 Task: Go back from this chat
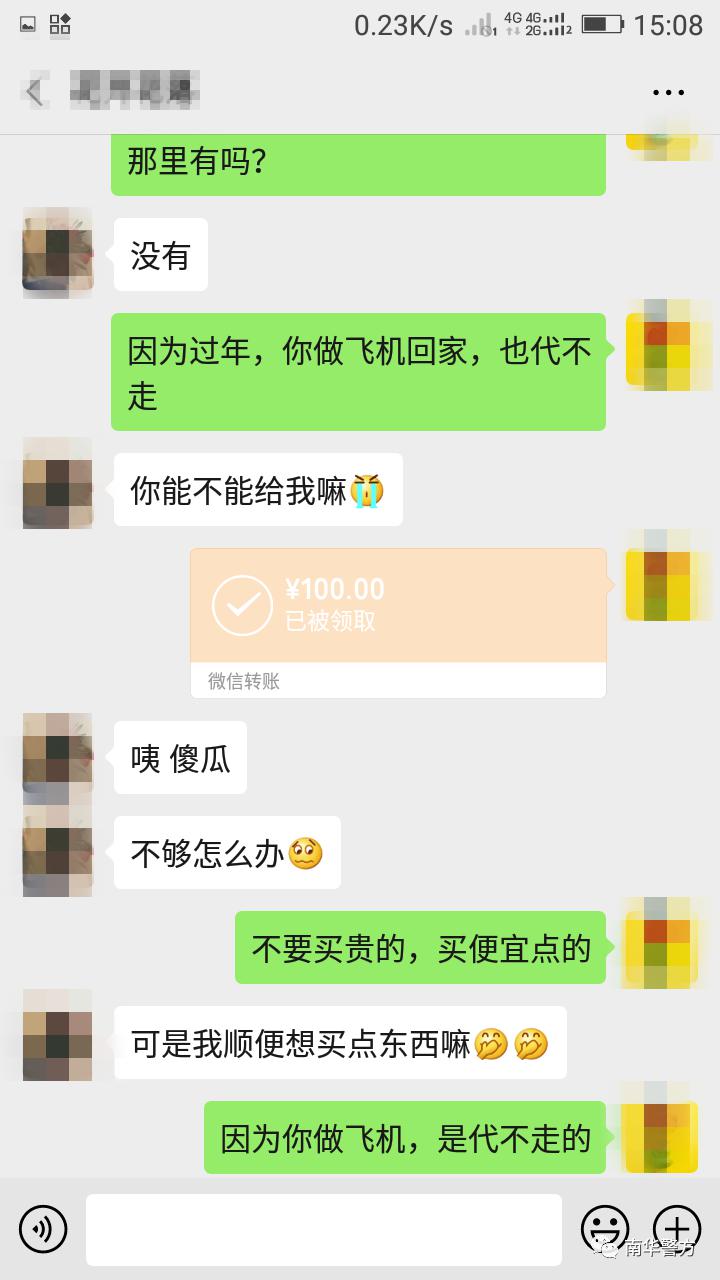click(35, 92)
